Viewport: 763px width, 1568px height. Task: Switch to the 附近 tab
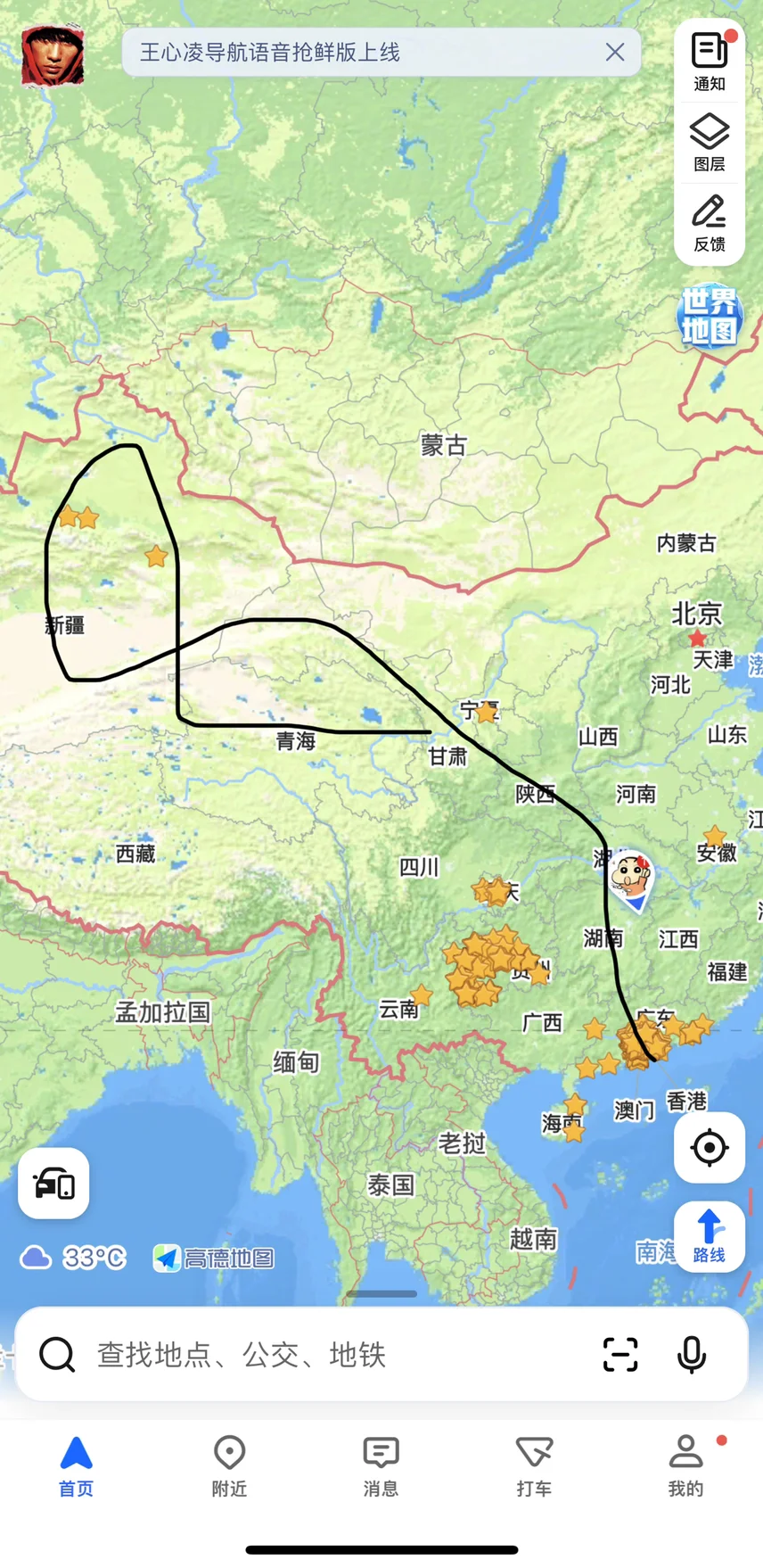point(229,1466)
